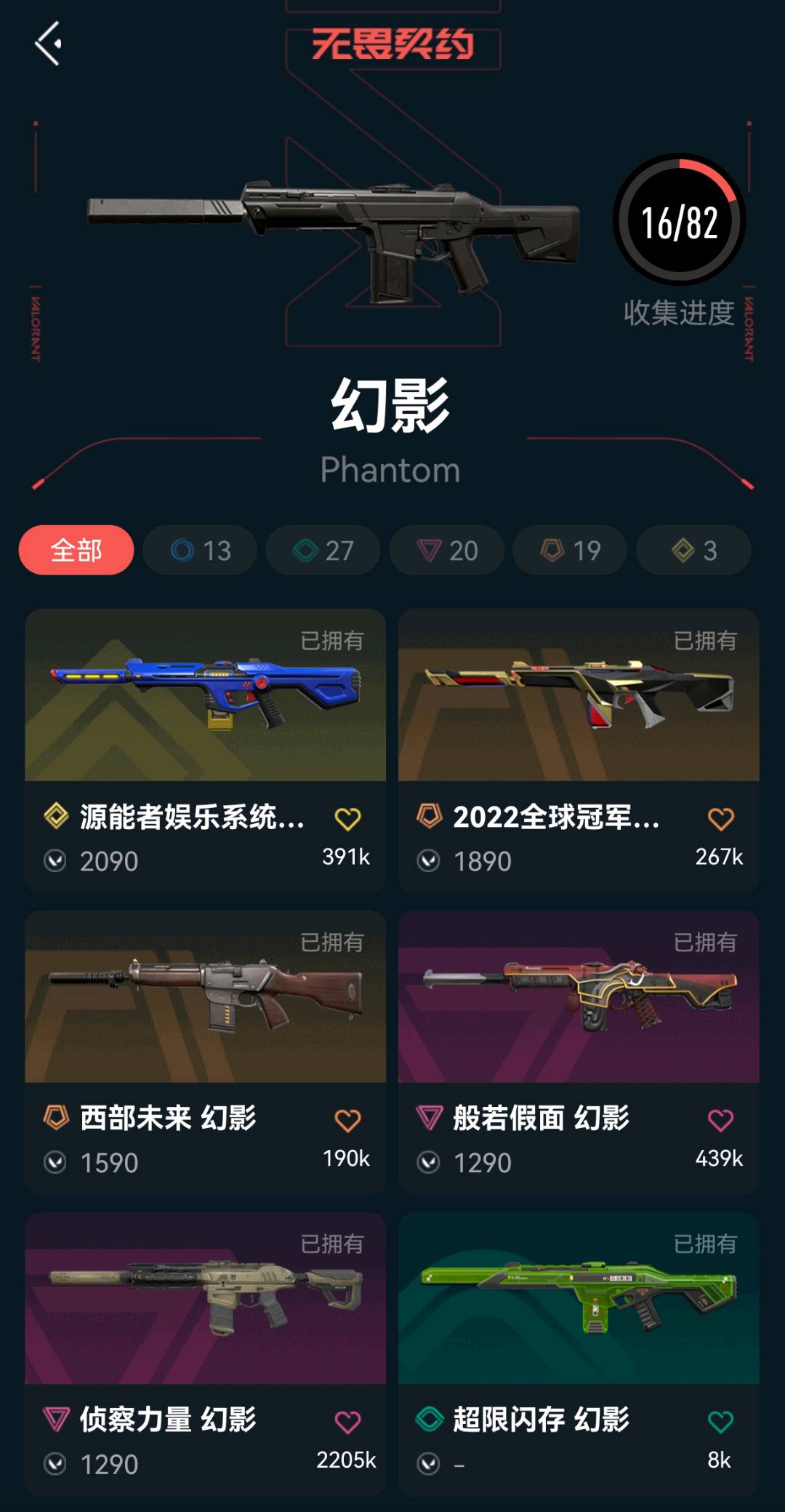The image size is (785, 1512).
Task: Open the 源能者娱乐系统 skin card
Action: 206,751
